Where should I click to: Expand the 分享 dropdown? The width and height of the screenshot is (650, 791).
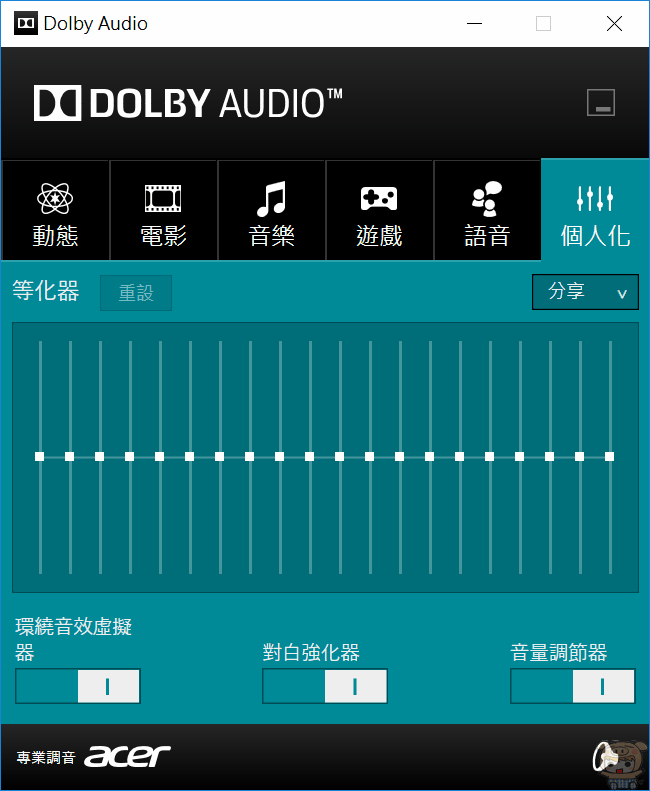click(x=585, y=292)
